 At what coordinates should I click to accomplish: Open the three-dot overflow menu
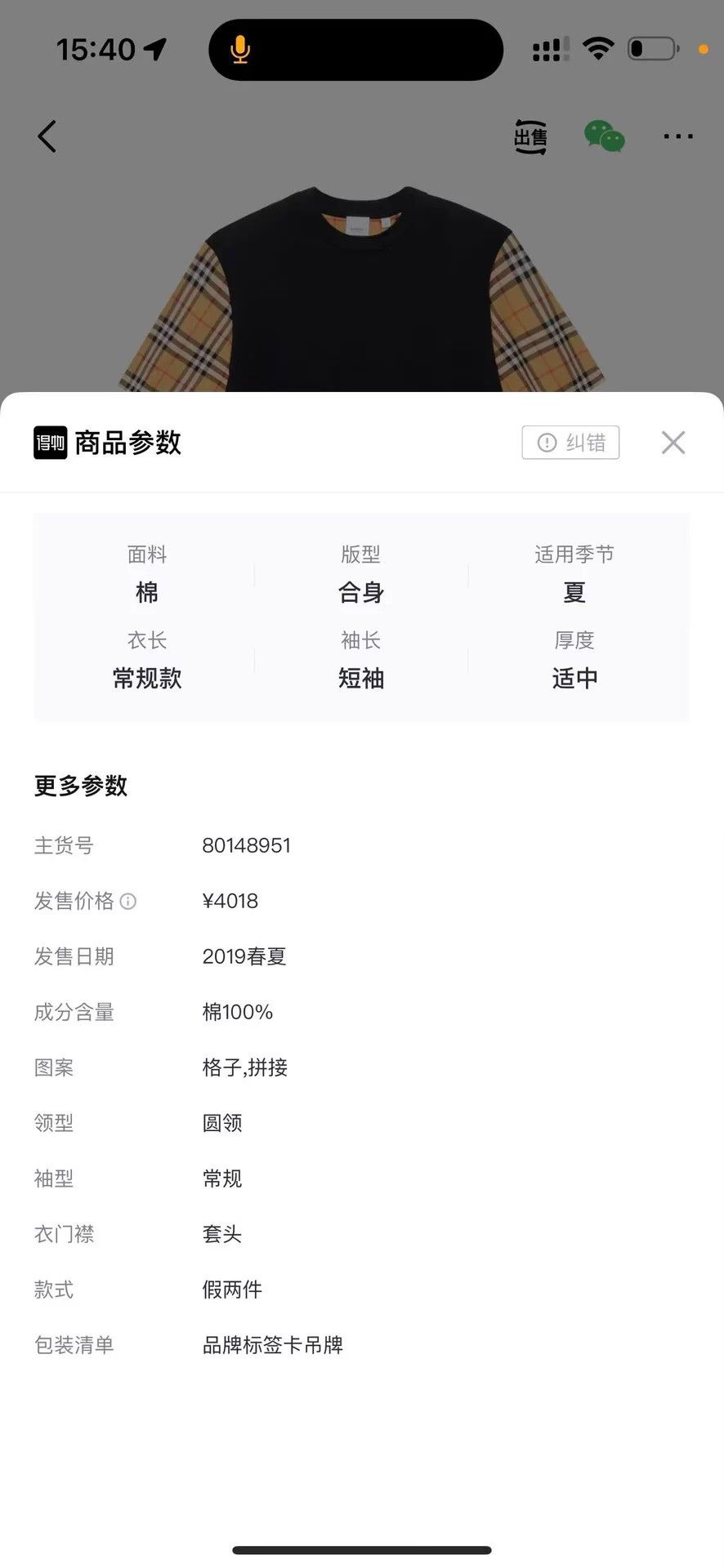678,137
